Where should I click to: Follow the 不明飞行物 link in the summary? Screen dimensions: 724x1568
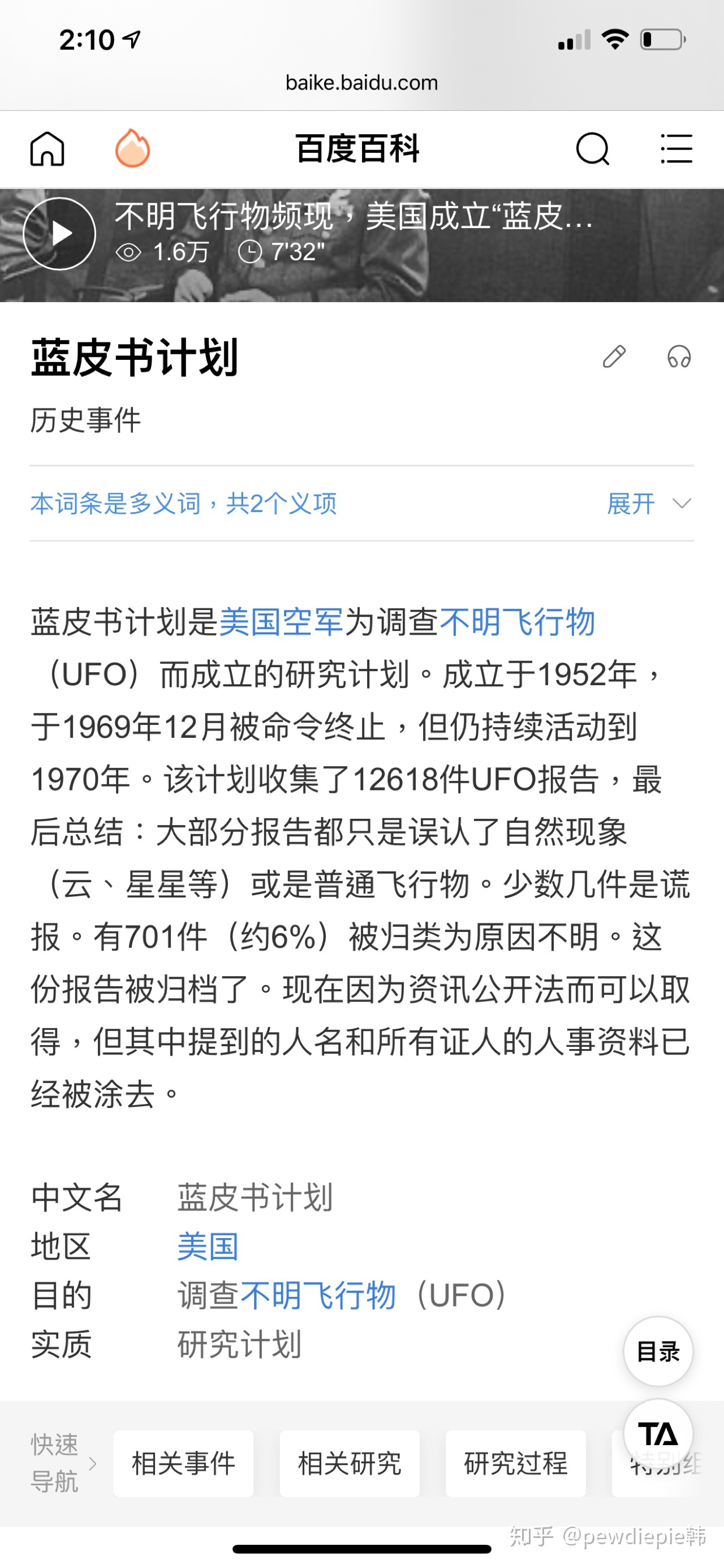pos(517,622)
